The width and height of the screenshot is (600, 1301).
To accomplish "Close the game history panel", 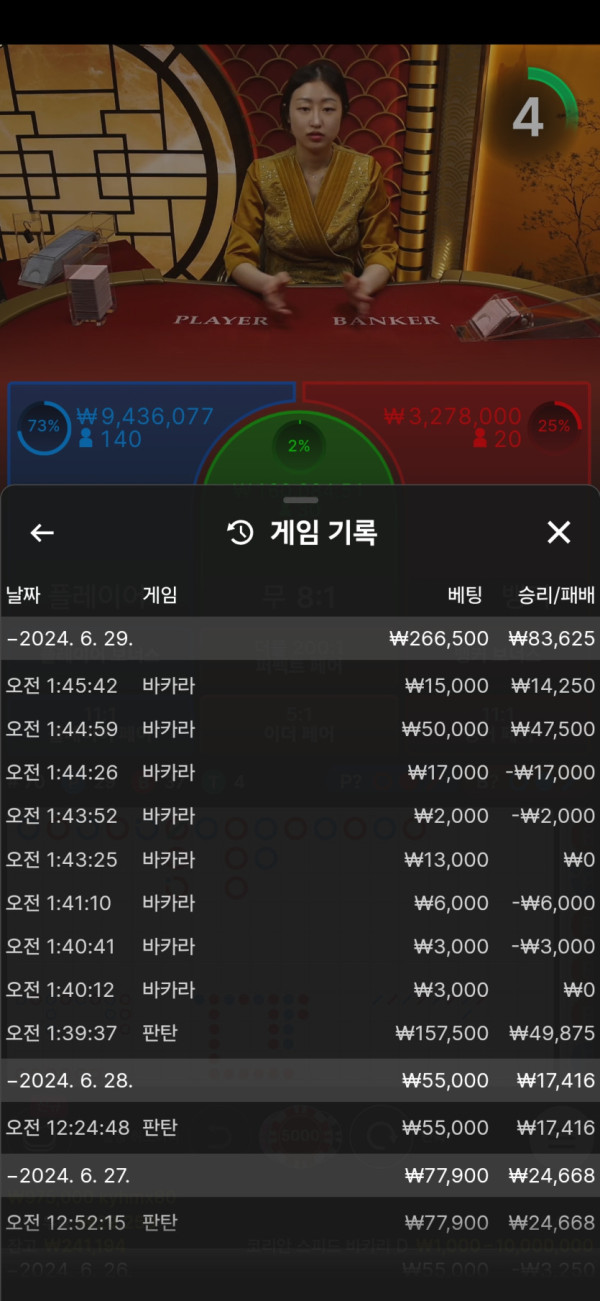I will (558, 533).
